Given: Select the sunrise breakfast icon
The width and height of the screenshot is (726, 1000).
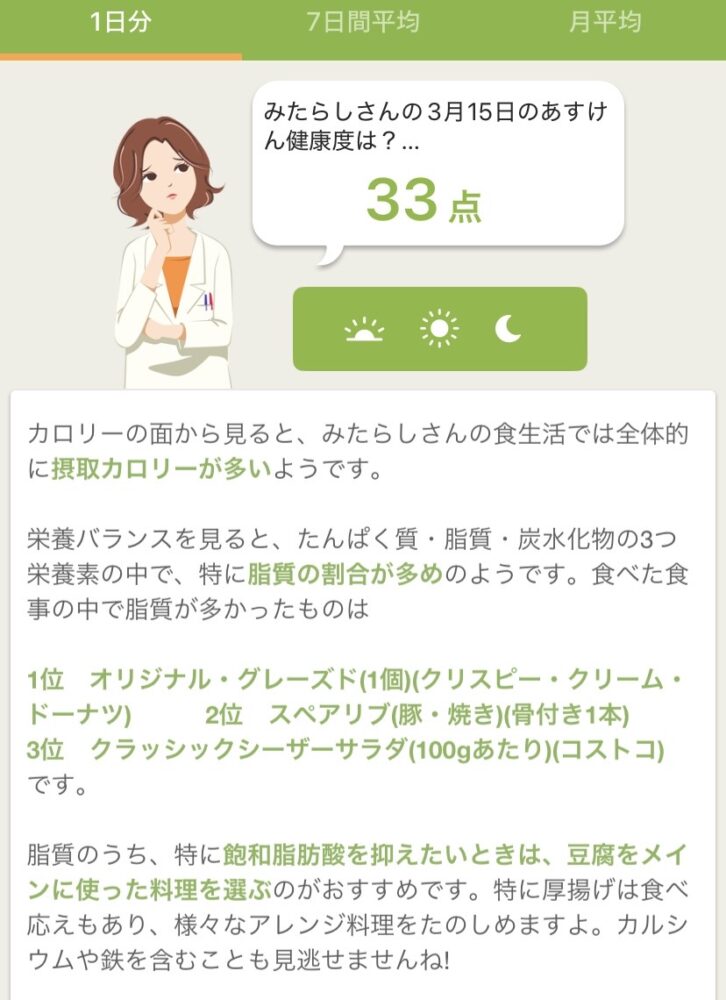Looking at the screenshot, I should pyautogui.click(x=367, y=328).
